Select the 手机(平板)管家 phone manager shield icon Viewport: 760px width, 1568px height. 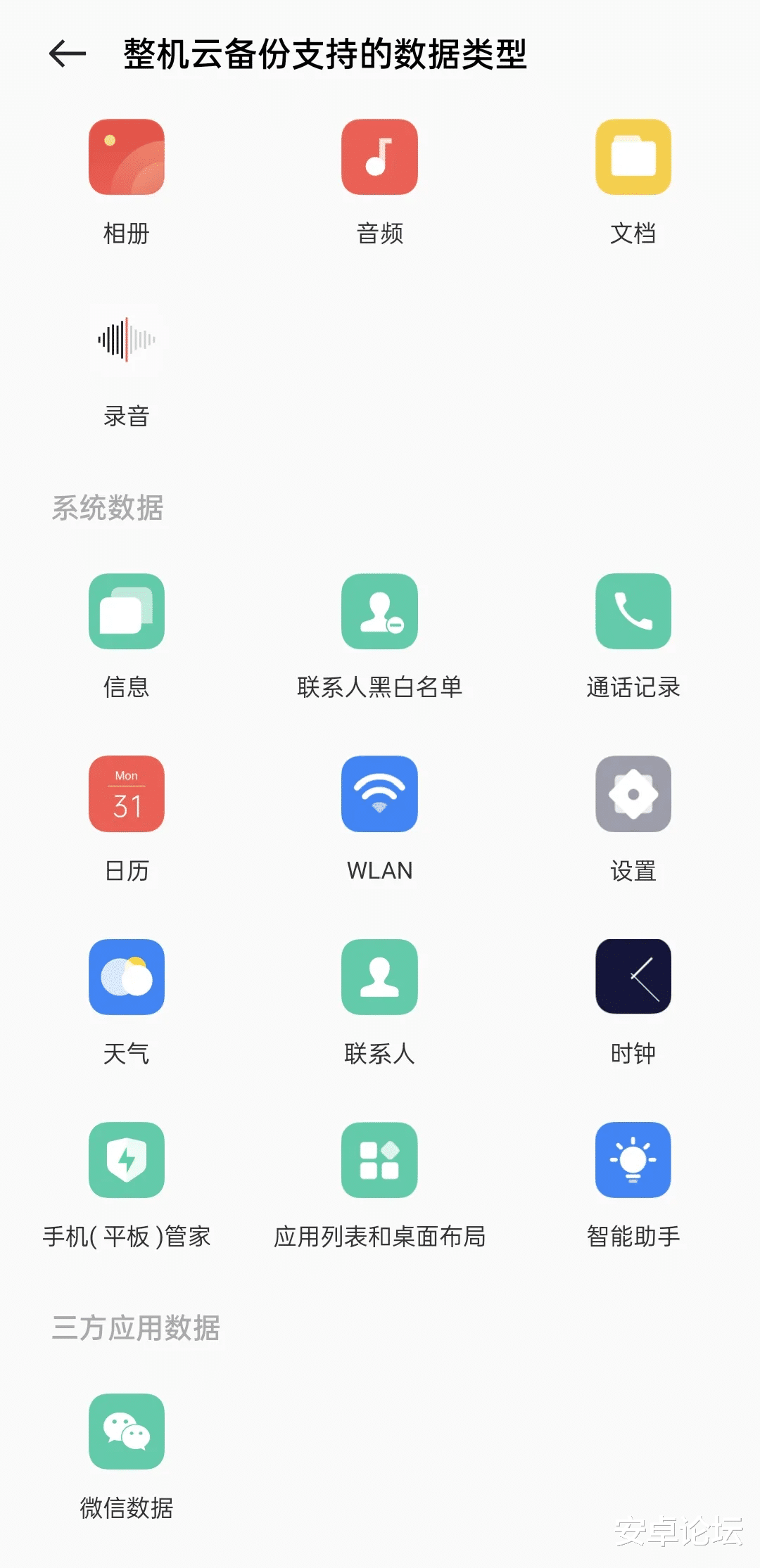tap(127, 1160)
